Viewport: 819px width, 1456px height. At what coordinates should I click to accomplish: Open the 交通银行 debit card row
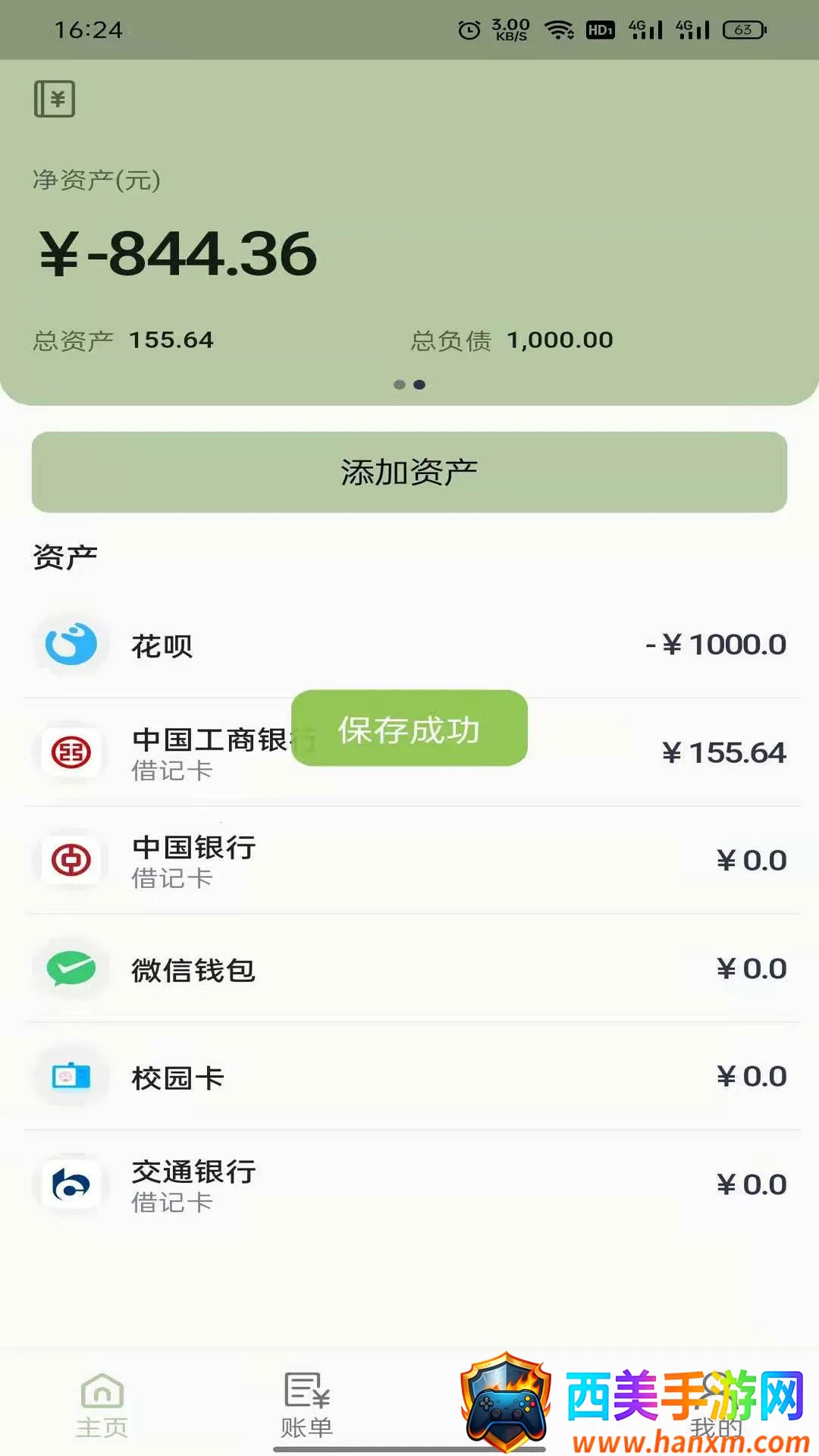[409, 1185]
